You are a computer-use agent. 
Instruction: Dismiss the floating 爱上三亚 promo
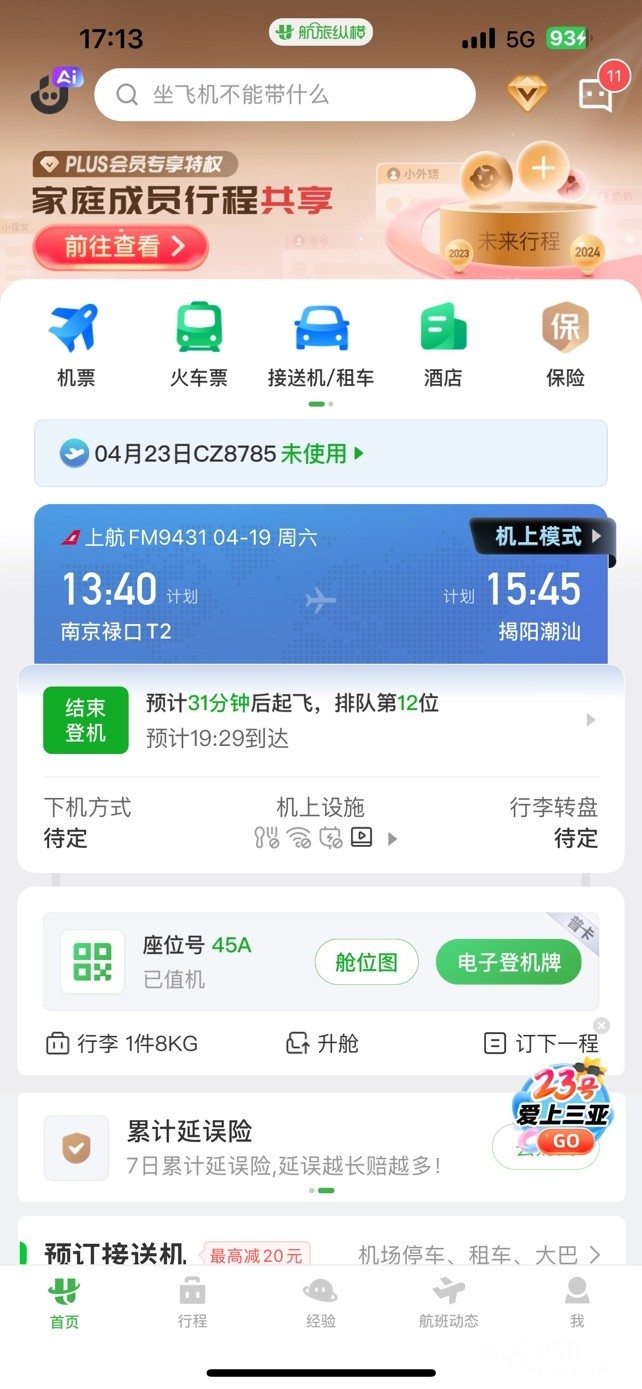tap(601, 1025)
